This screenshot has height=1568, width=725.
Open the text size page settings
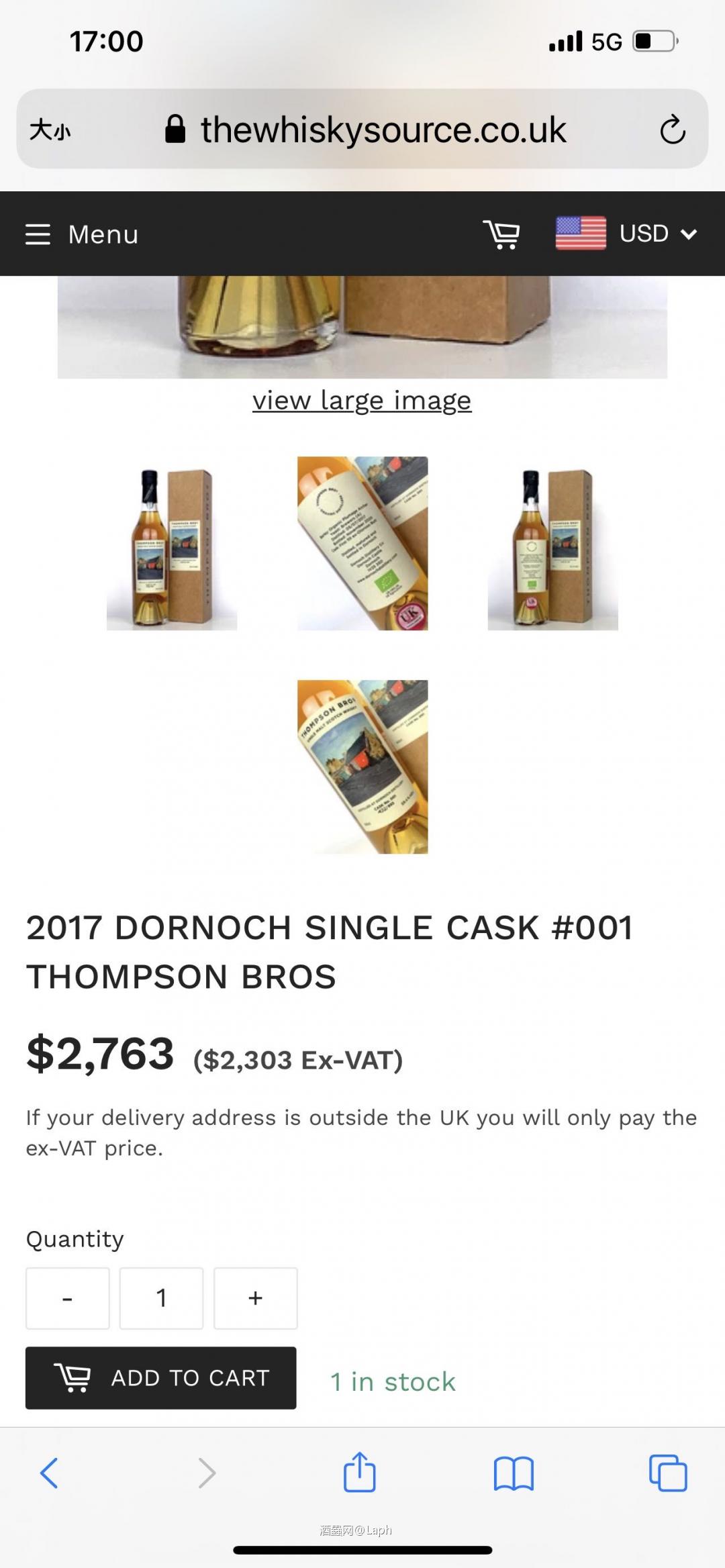pos(50,130)
